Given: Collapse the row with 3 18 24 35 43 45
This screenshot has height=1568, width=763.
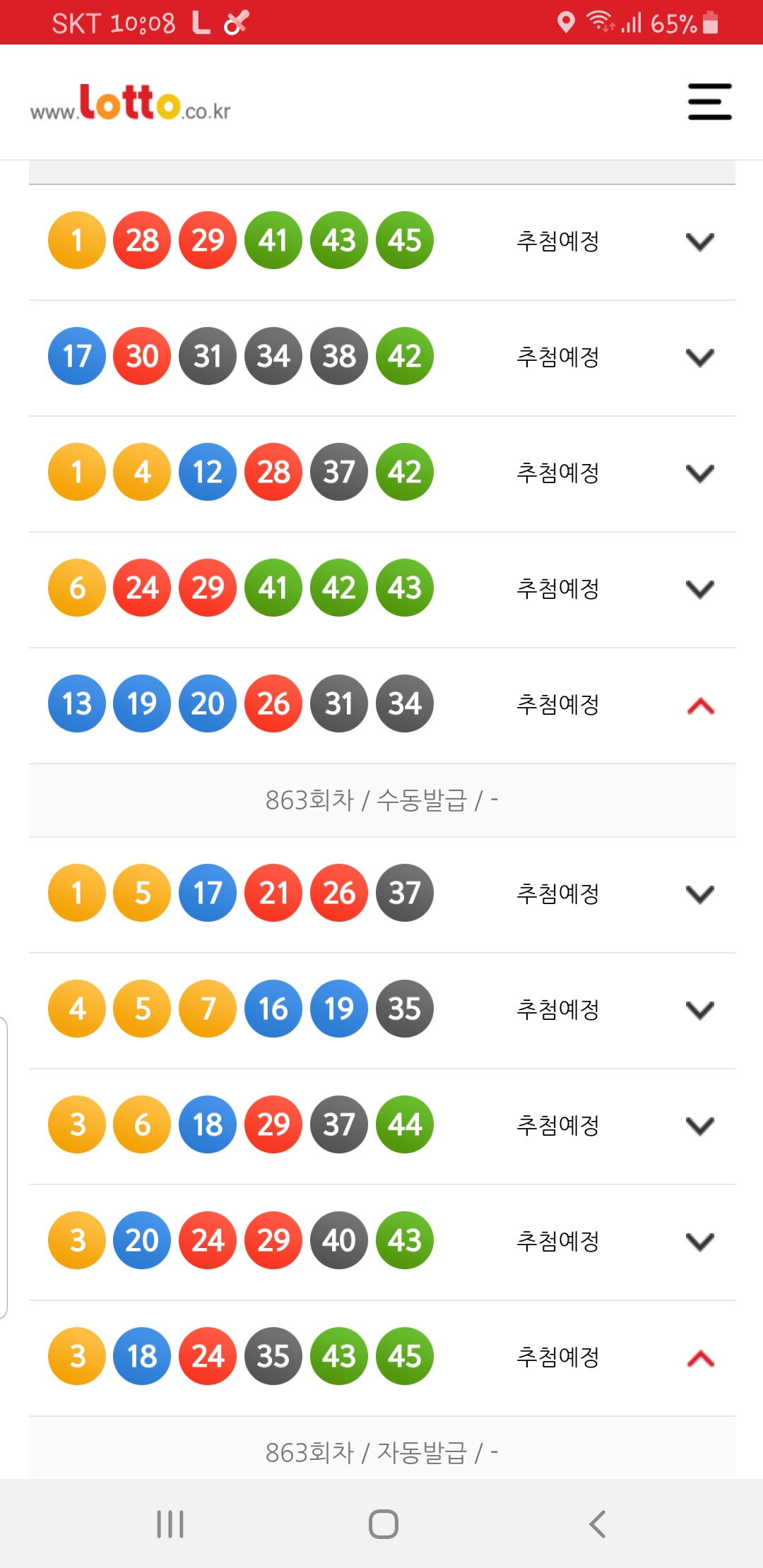Looking at the screenshot, I should (699, 1358).
